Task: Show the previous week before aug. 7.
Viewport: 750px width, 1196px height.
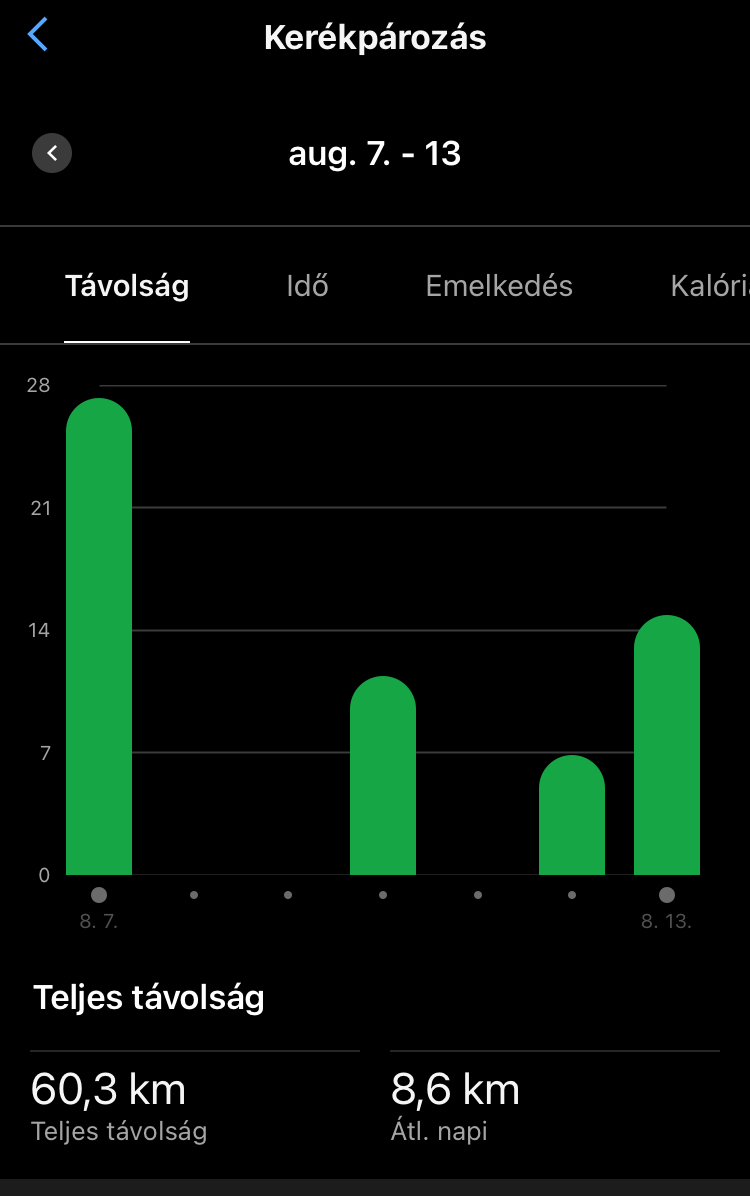Action: pyautogui.click(x=52, y=154)
